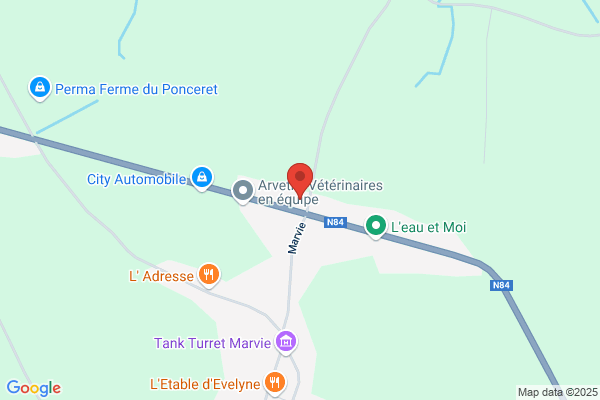Select the City Automobile shop pin

coord(202,178)
